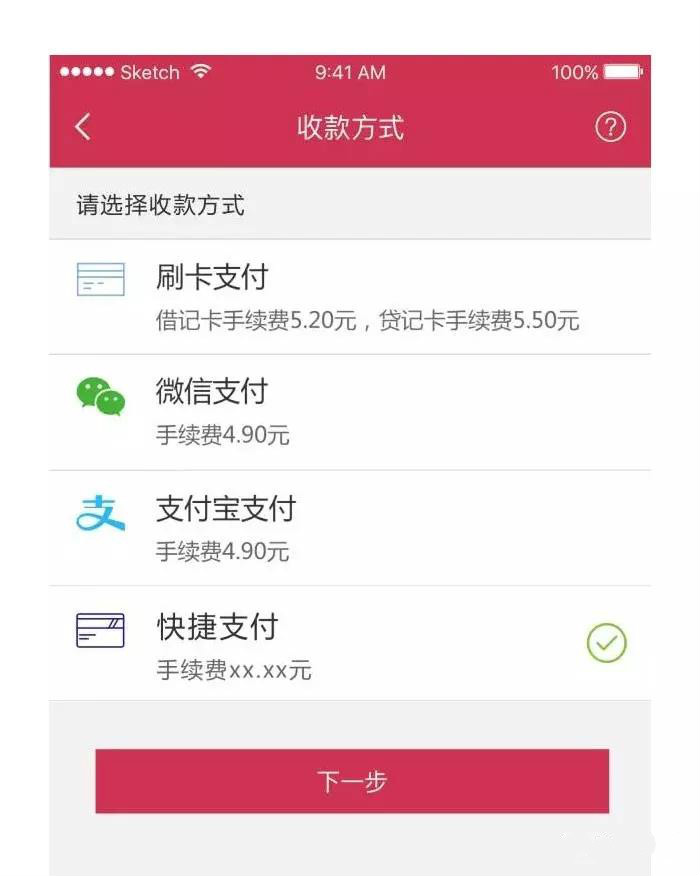Pick 支付宝支付 from the list

350,527
